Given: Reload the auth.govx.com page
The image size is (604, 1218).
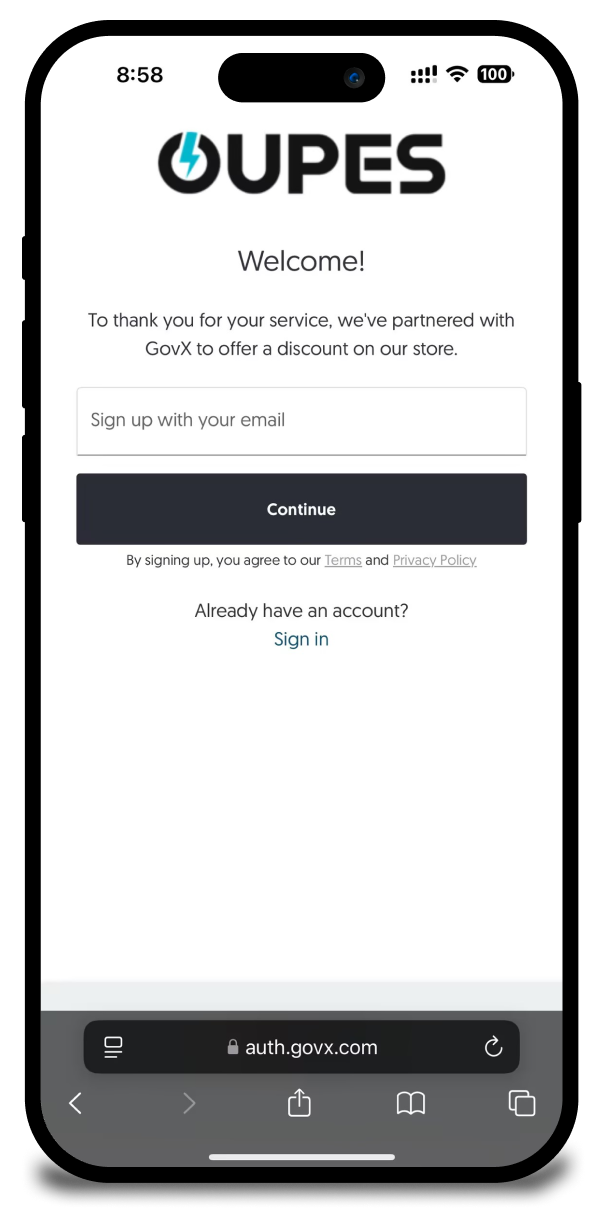Looking at the screenshot, I should 492,1047.
